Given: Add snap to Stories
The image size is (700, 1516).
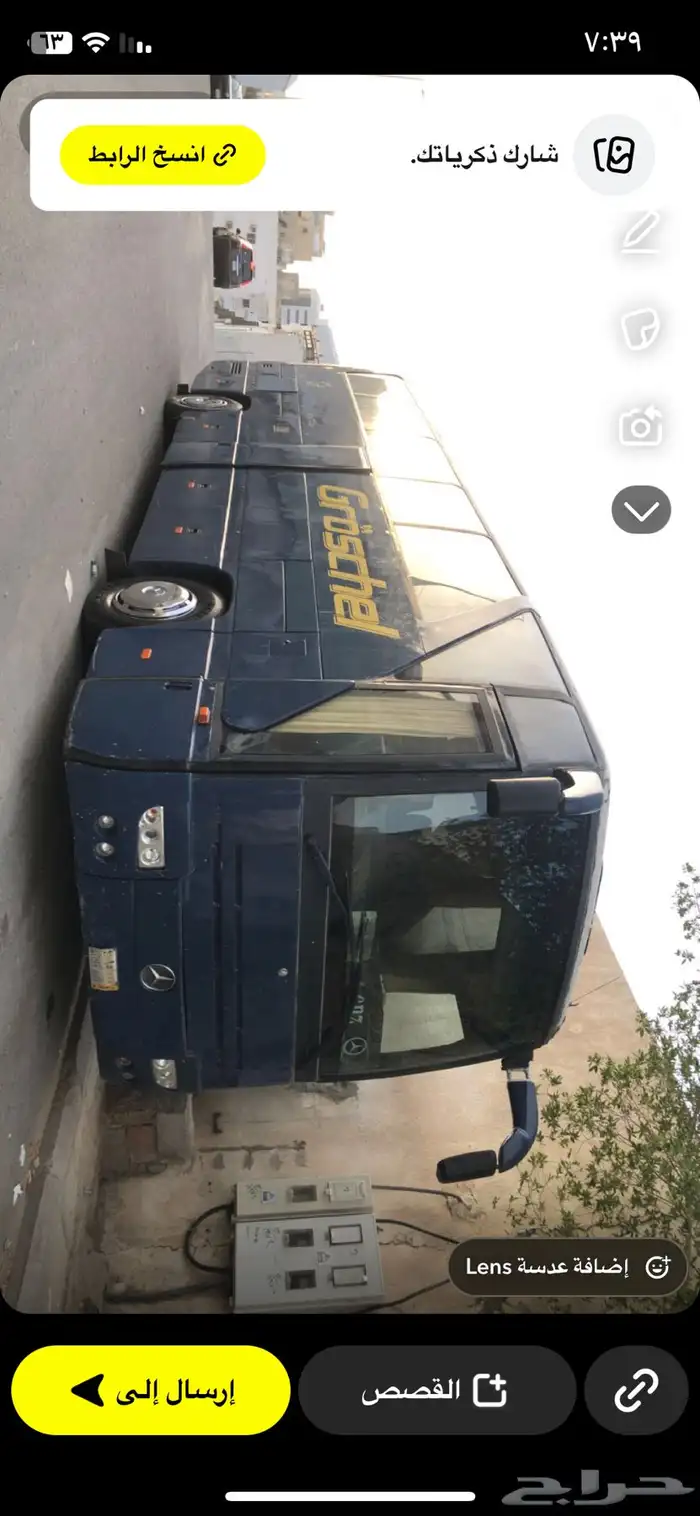Looking at the screenshot, I should pos(436,1390).
